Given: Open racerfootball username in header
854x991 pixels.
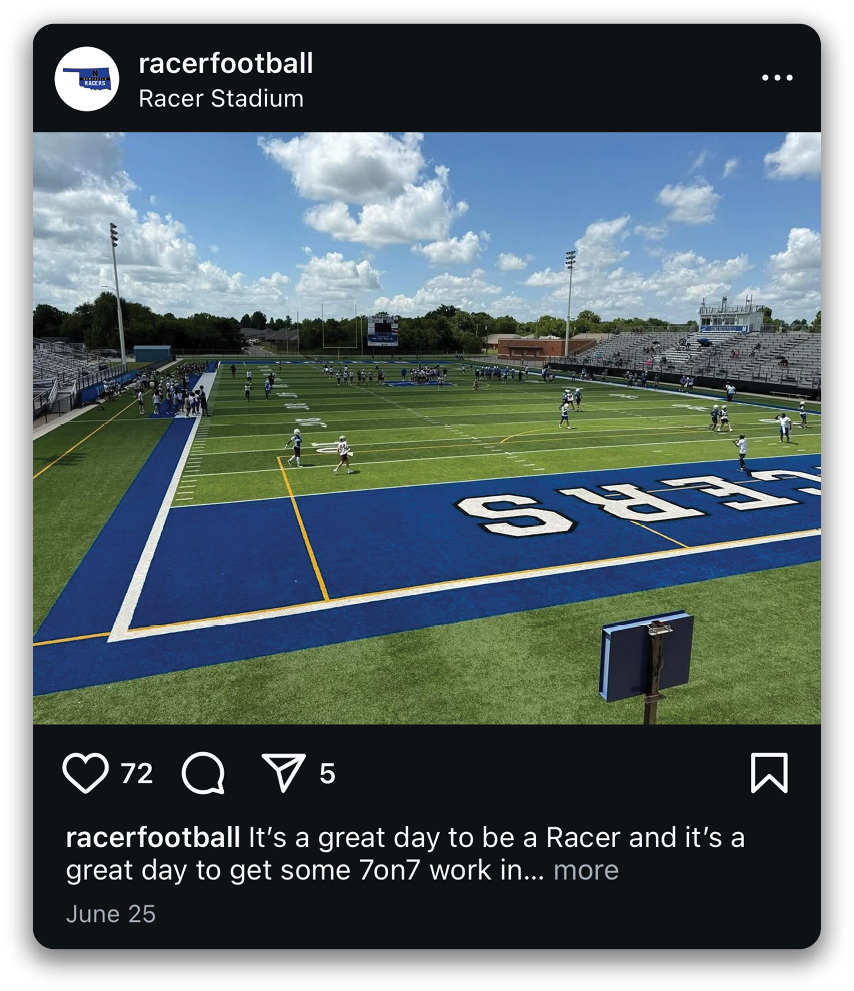Looking at the screenshot, I should pyautogui.click(x=226, y=63).
